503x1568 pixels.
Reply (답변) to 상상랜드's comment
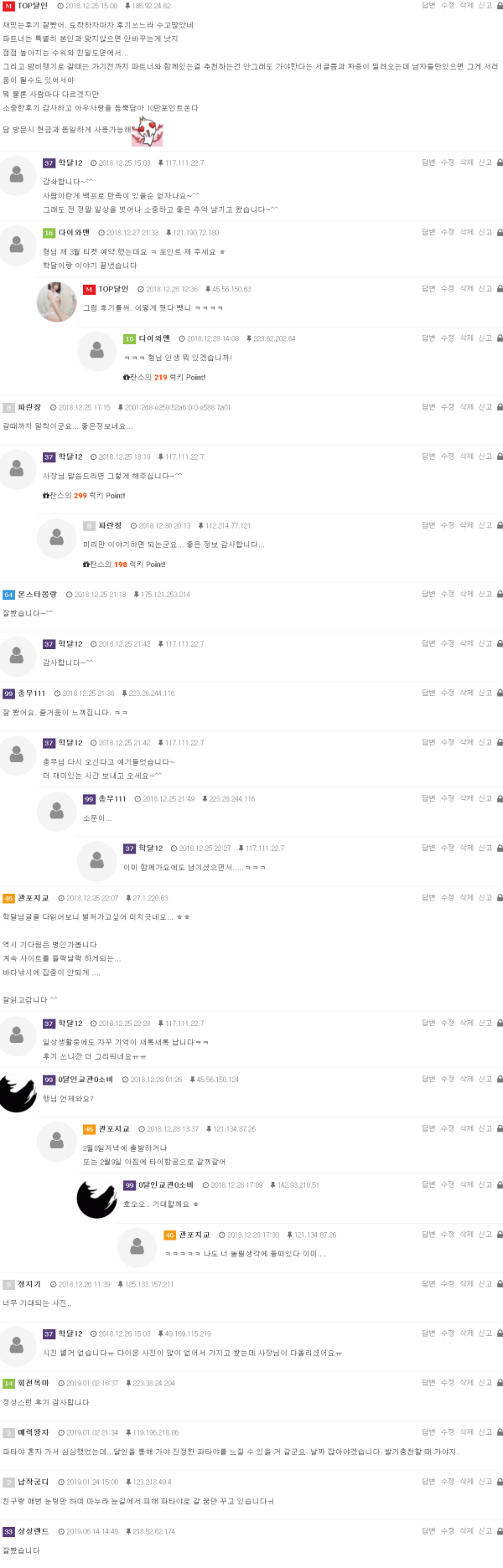[428, 1530]
